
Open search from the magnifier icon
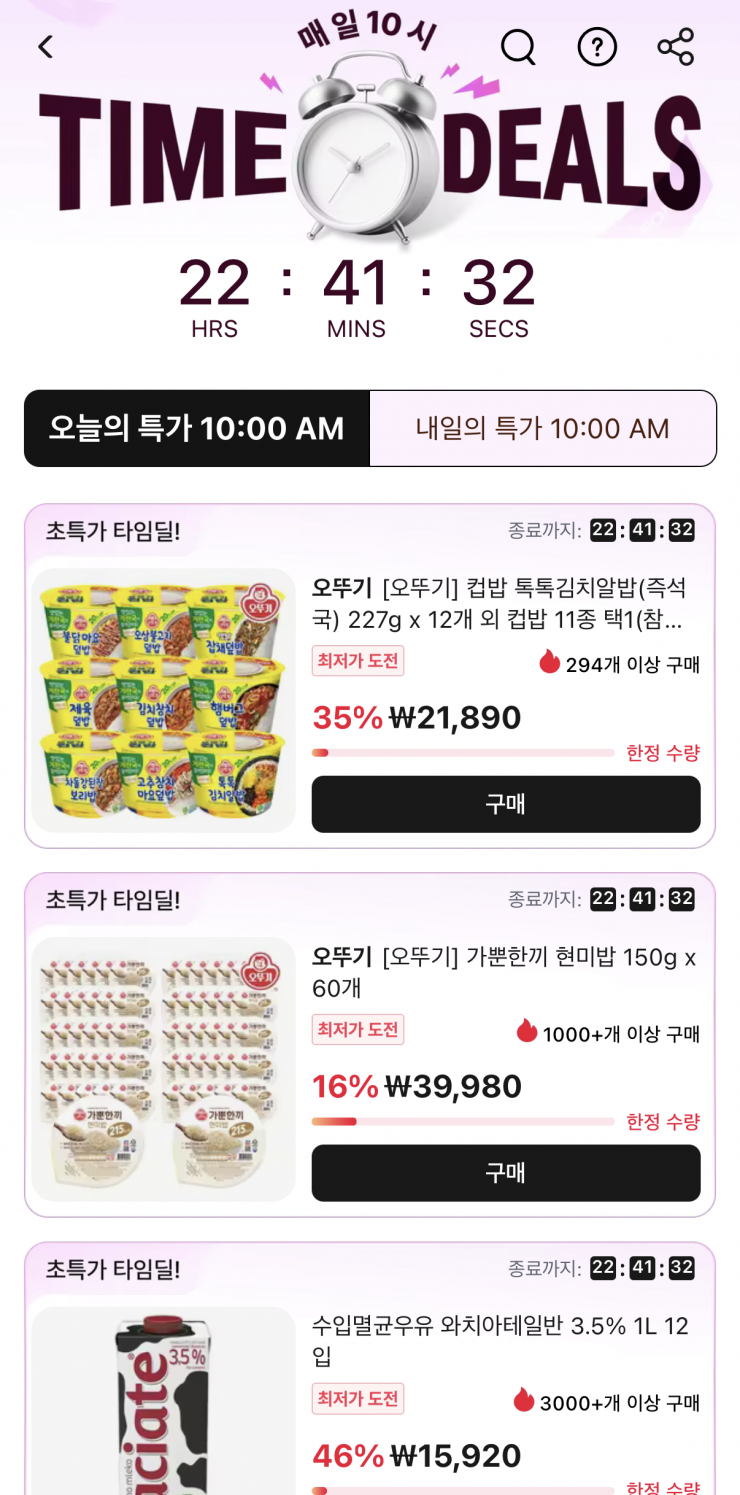[x=518, y=47]
